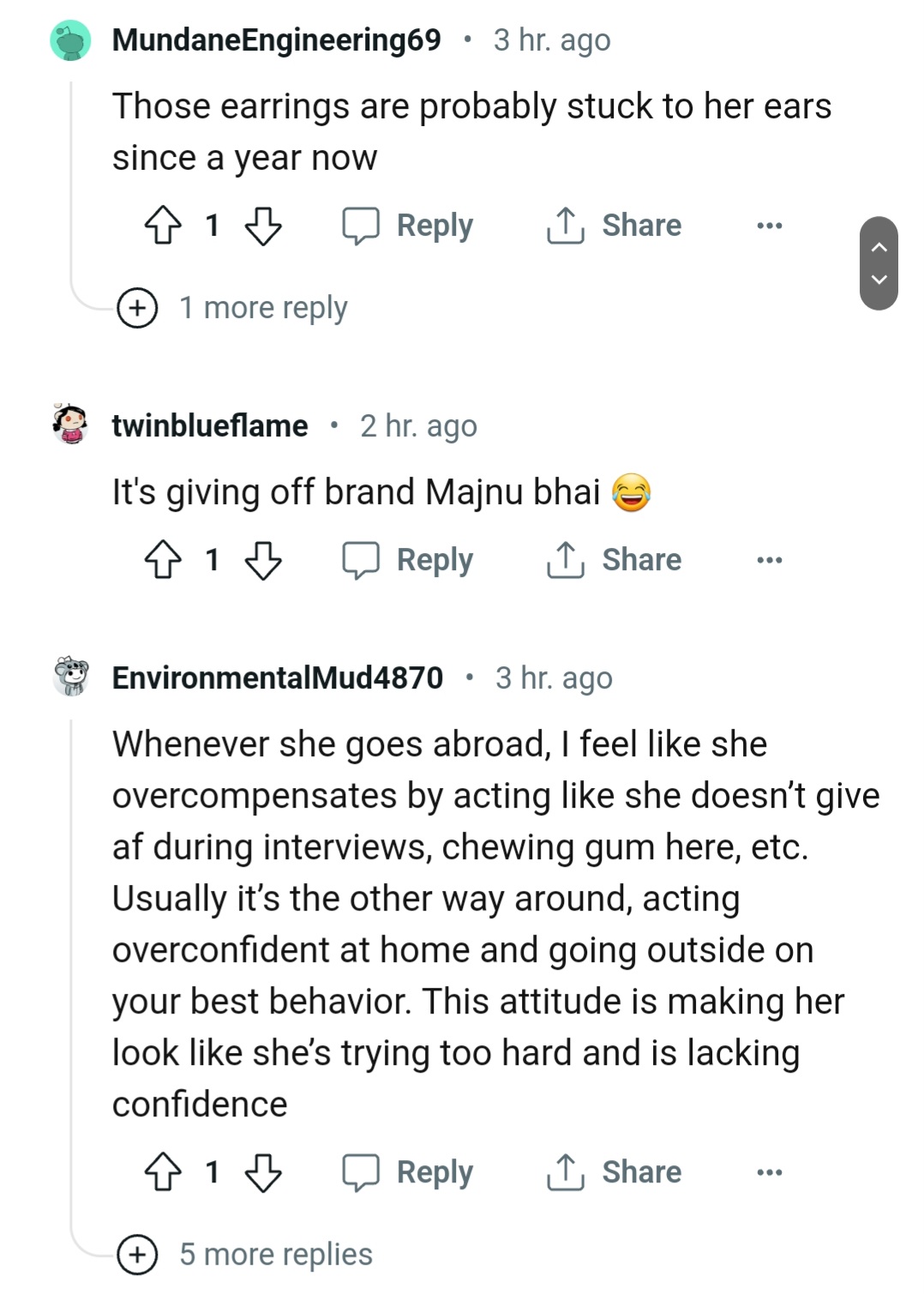Screen dimensions: 924x1294
Task: Share MundaneEngineering69's comment
Action: click(x=614, y=226)
